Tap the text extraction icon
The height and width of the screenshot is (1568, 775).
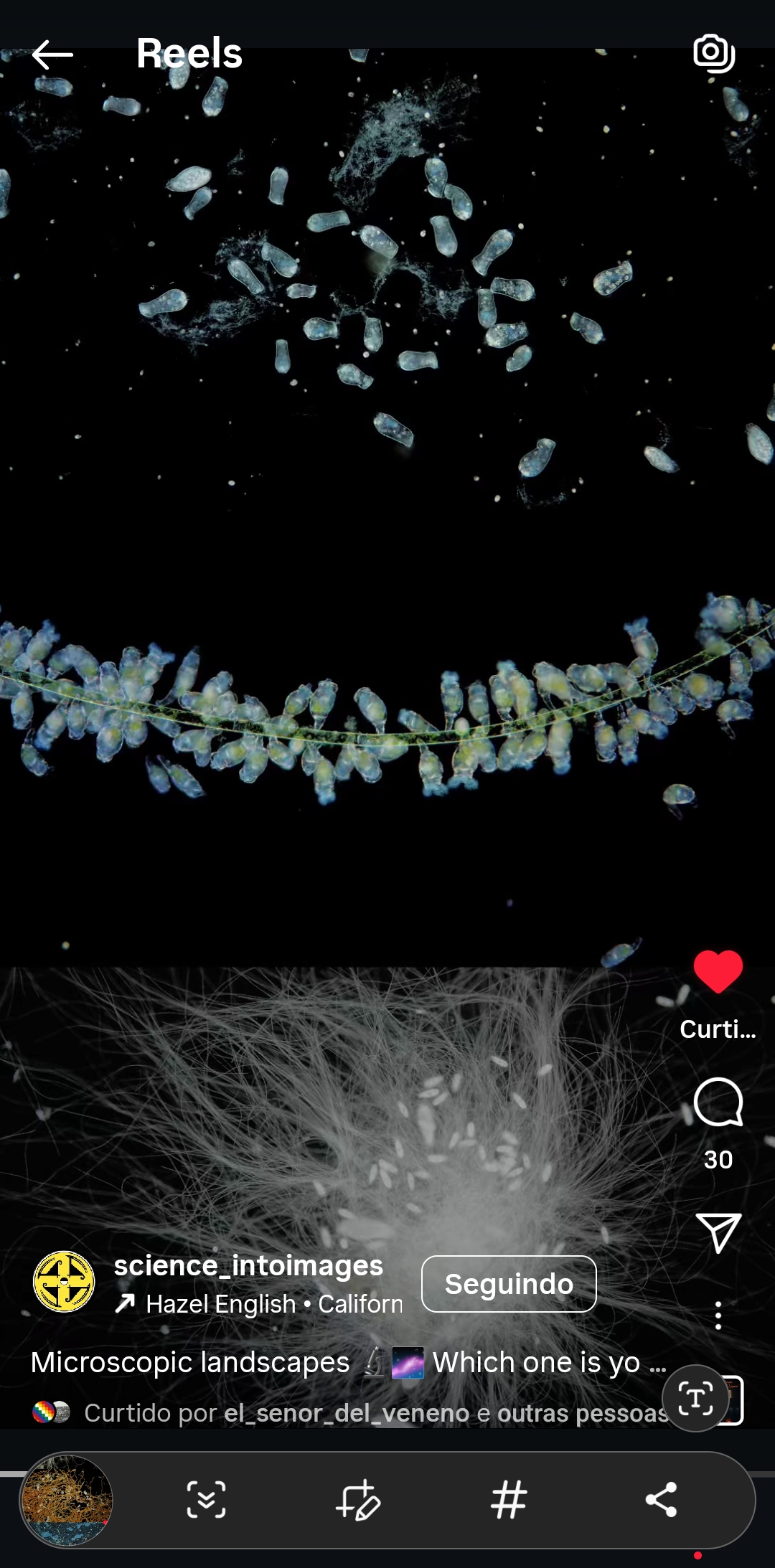pyautogui.click(x=695, y=1398)
